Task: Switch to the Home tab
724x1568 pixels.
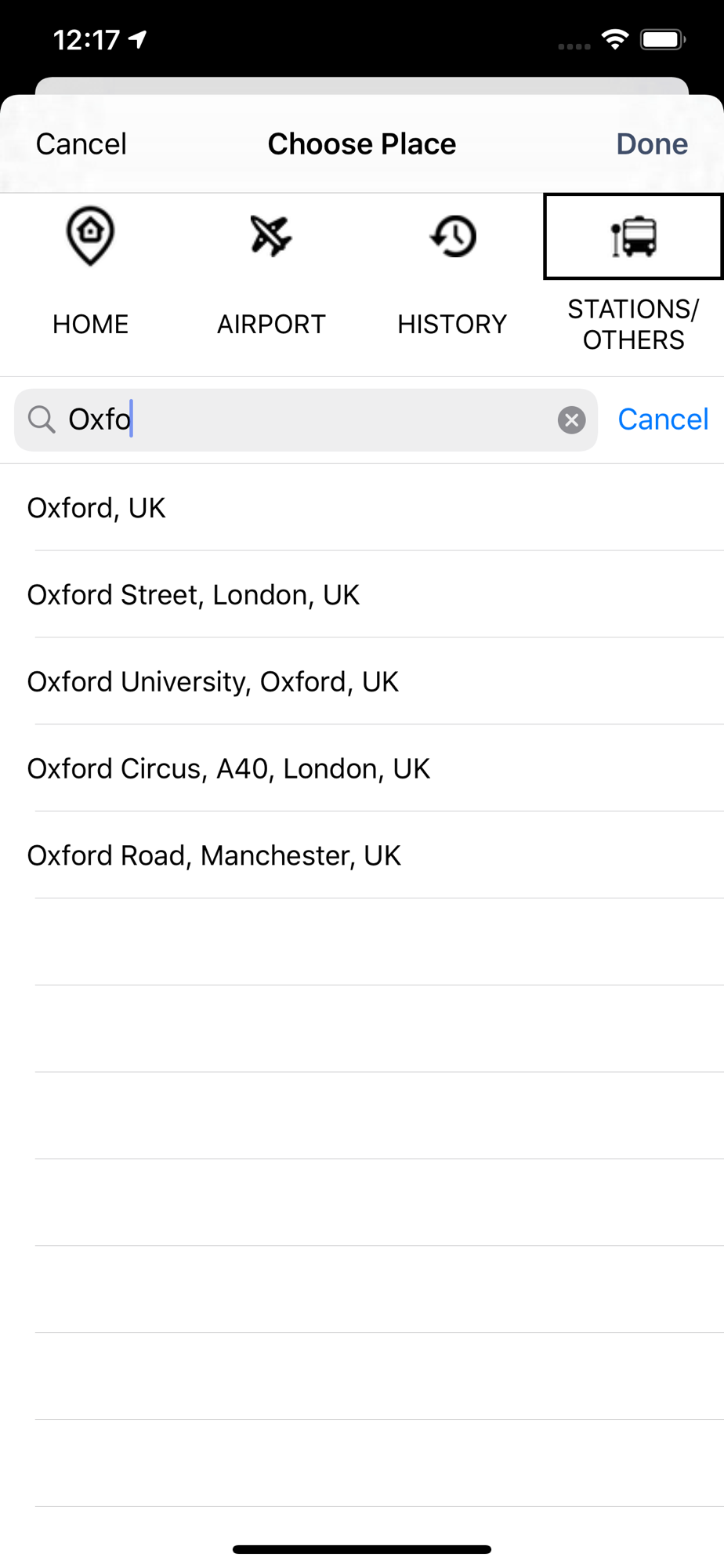Action: [x=91, y=273]
